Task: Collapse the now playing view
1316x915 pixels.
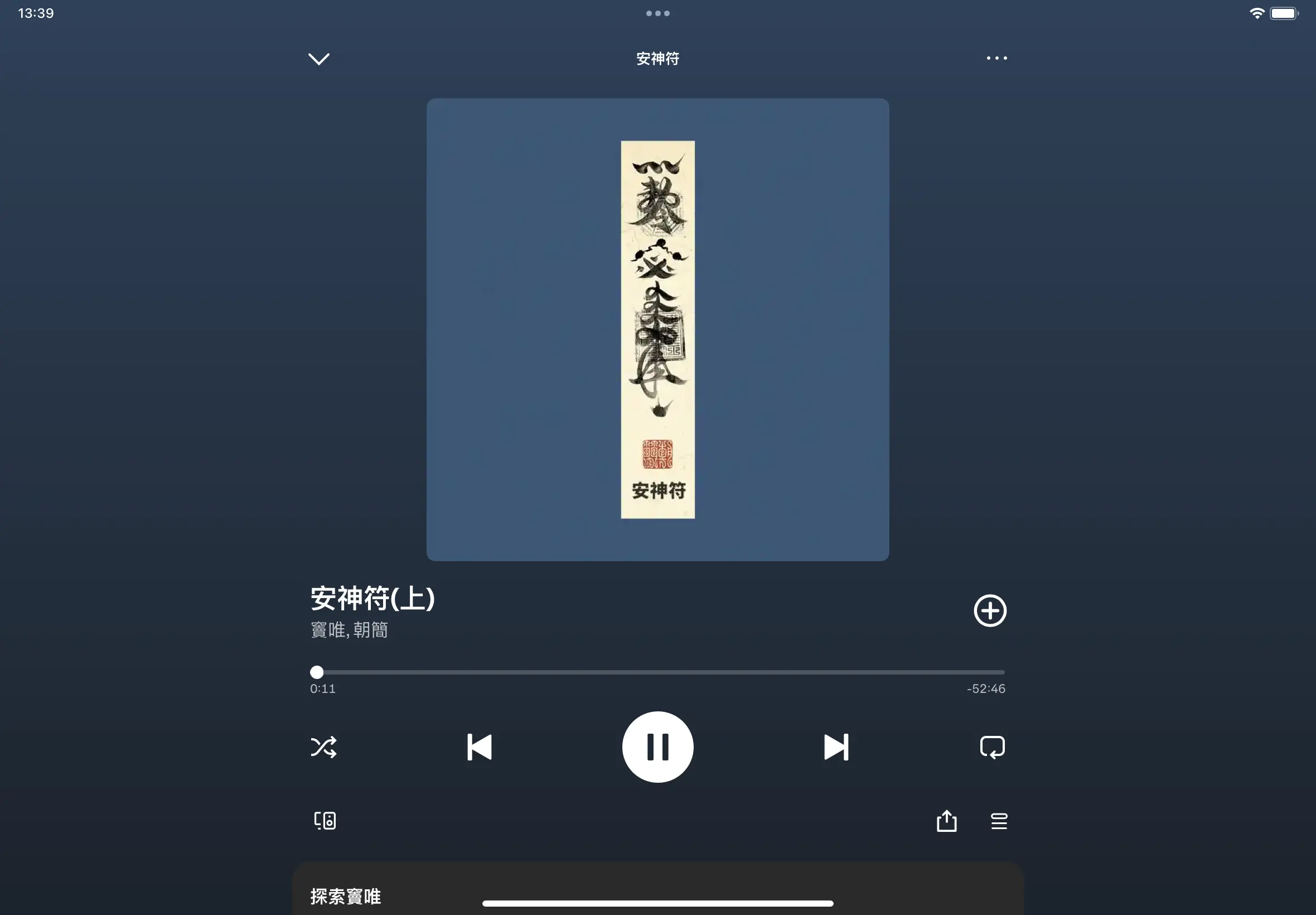Action: click(318, 59)
